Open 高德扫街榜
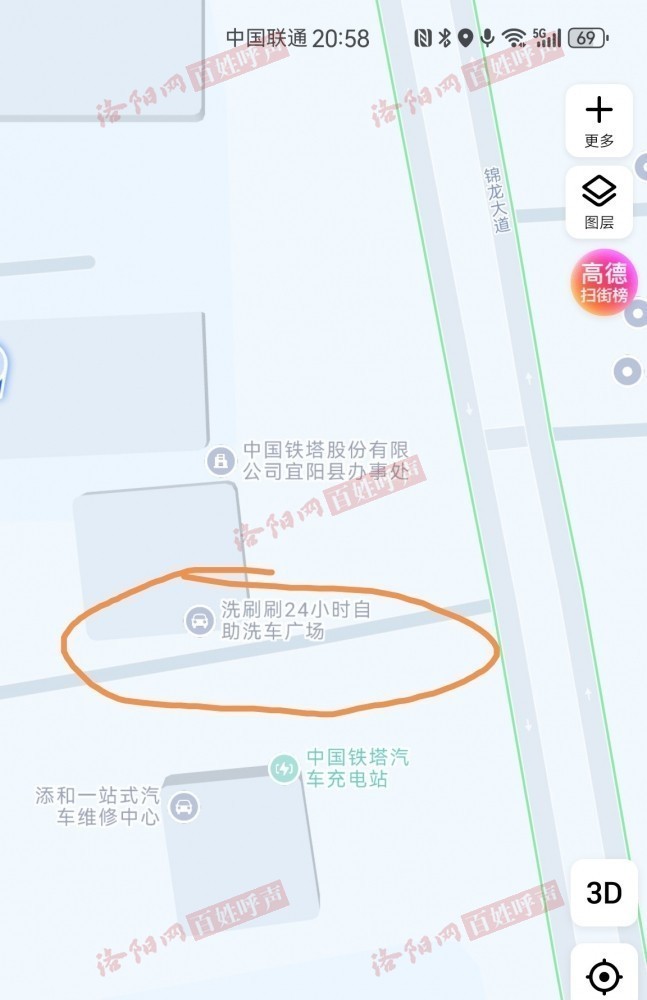647x1000 pixels. point(604,283)
